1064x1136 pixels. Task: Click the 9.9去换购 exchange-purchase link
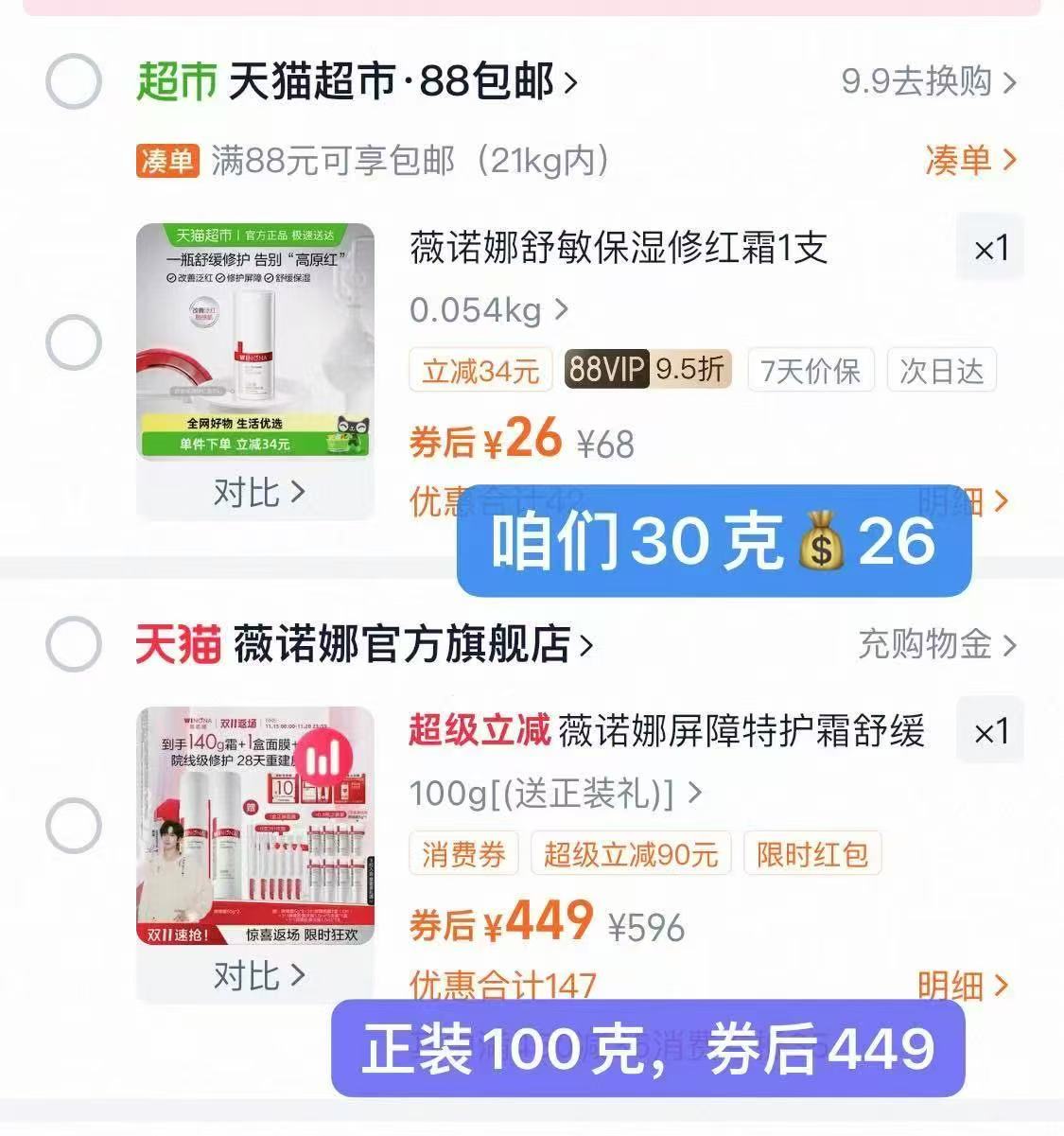(917, 83)
